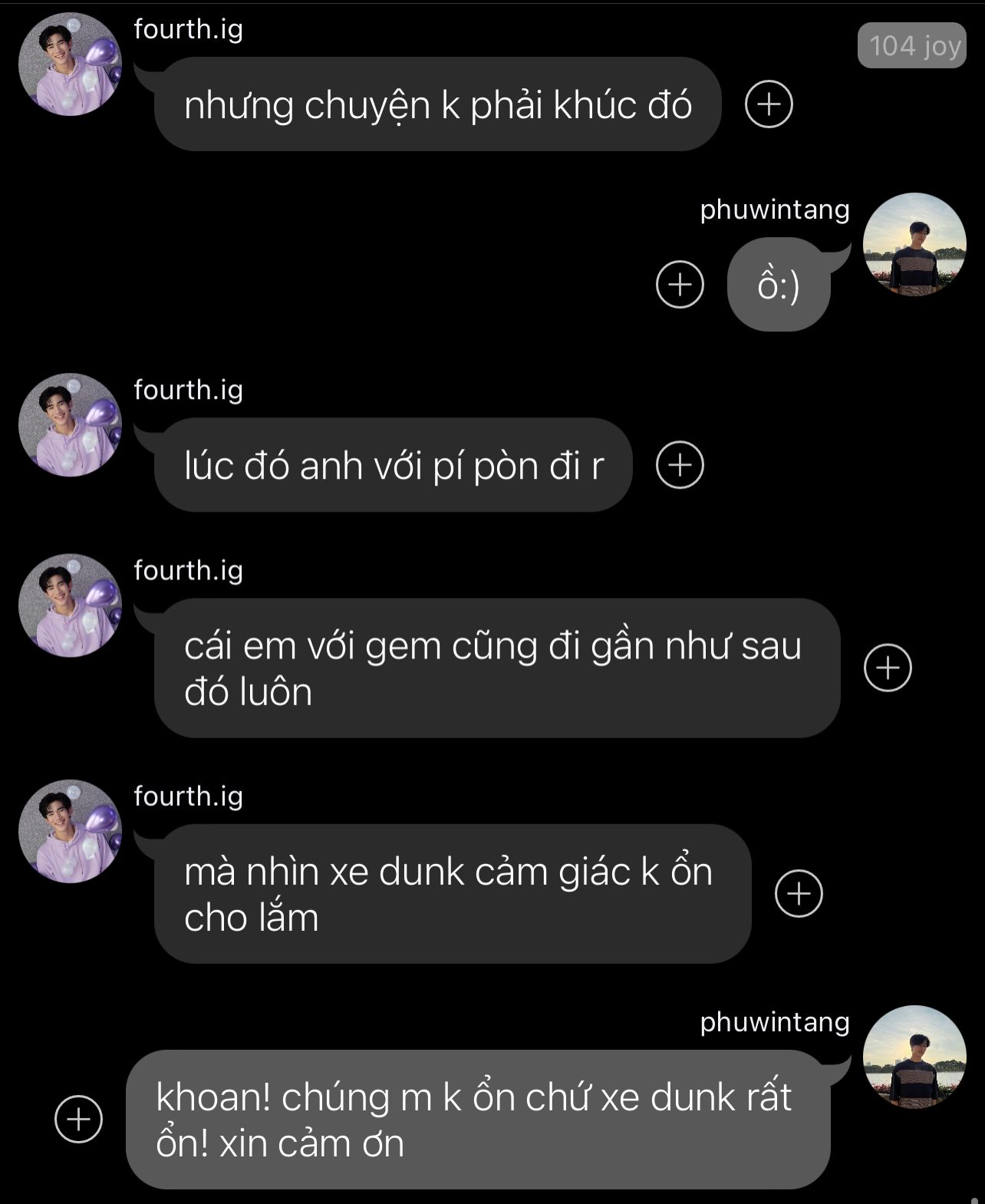Open fourth.ig avatar beside "mà nhìn xe dunk" message

coord(70,831)
